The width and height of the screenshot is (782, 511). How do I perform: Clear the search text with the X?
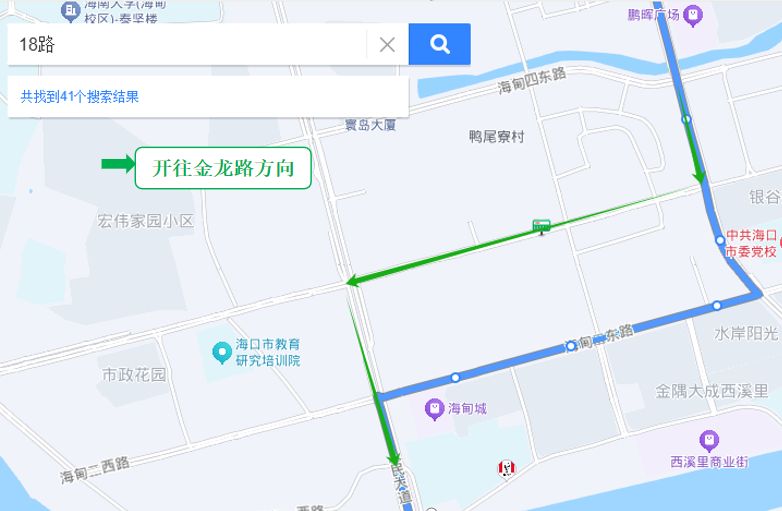click(x=388, y=44)
